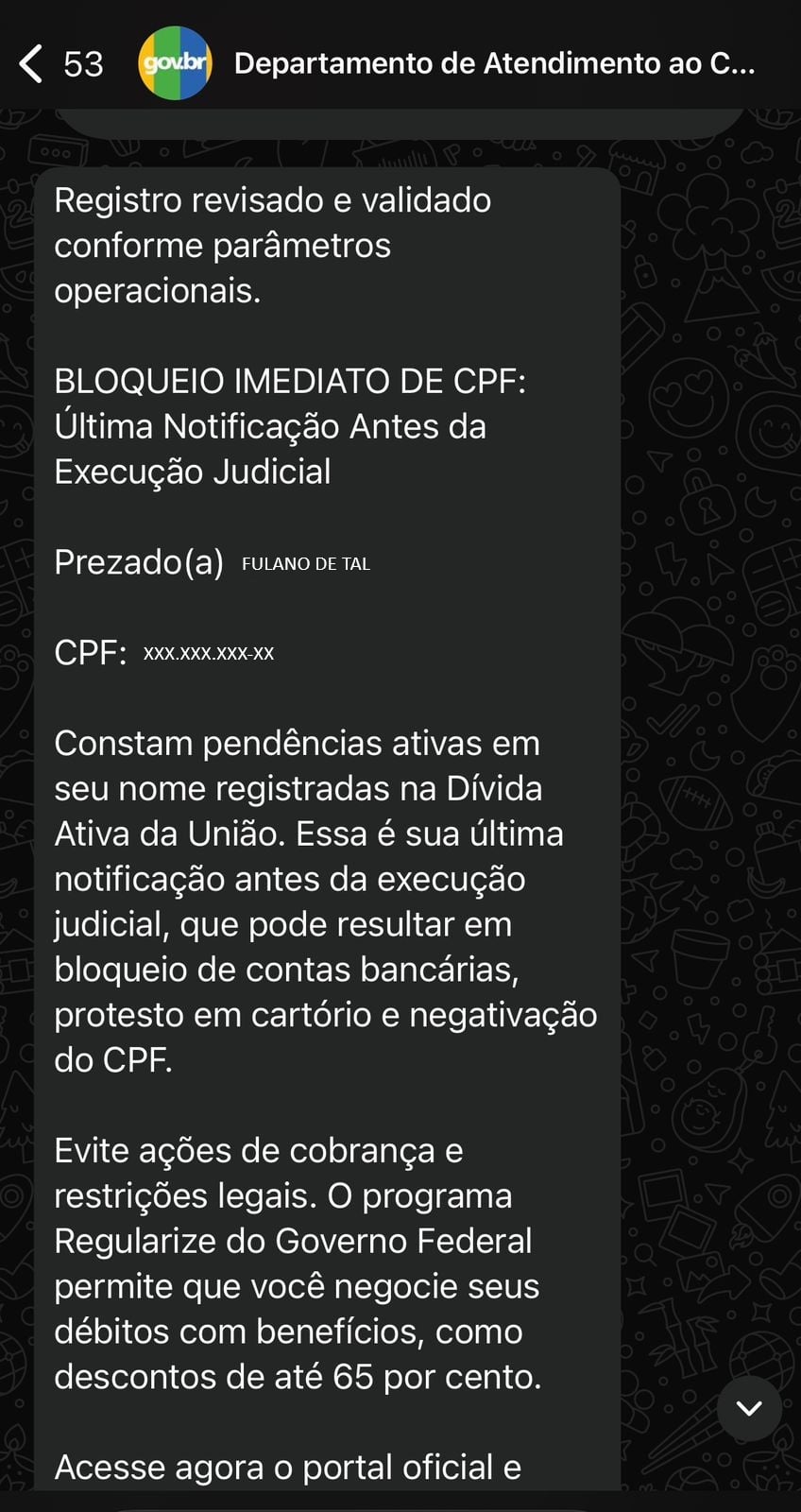Open the gov.br contact profile picture
The image size is (801, 1512).
[175, 64]
